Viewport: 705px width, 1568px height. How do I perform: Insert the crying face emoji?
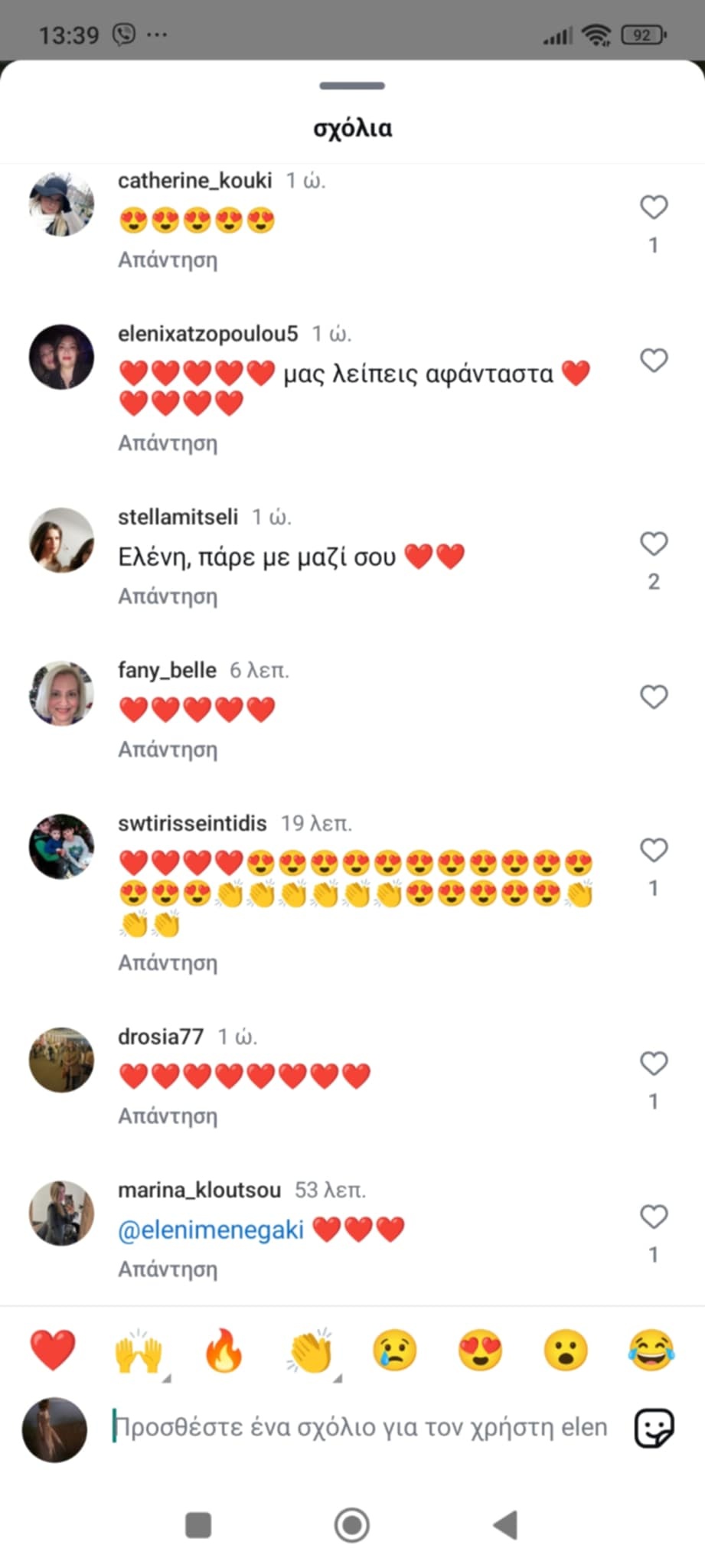click(x=395, y=1351)
